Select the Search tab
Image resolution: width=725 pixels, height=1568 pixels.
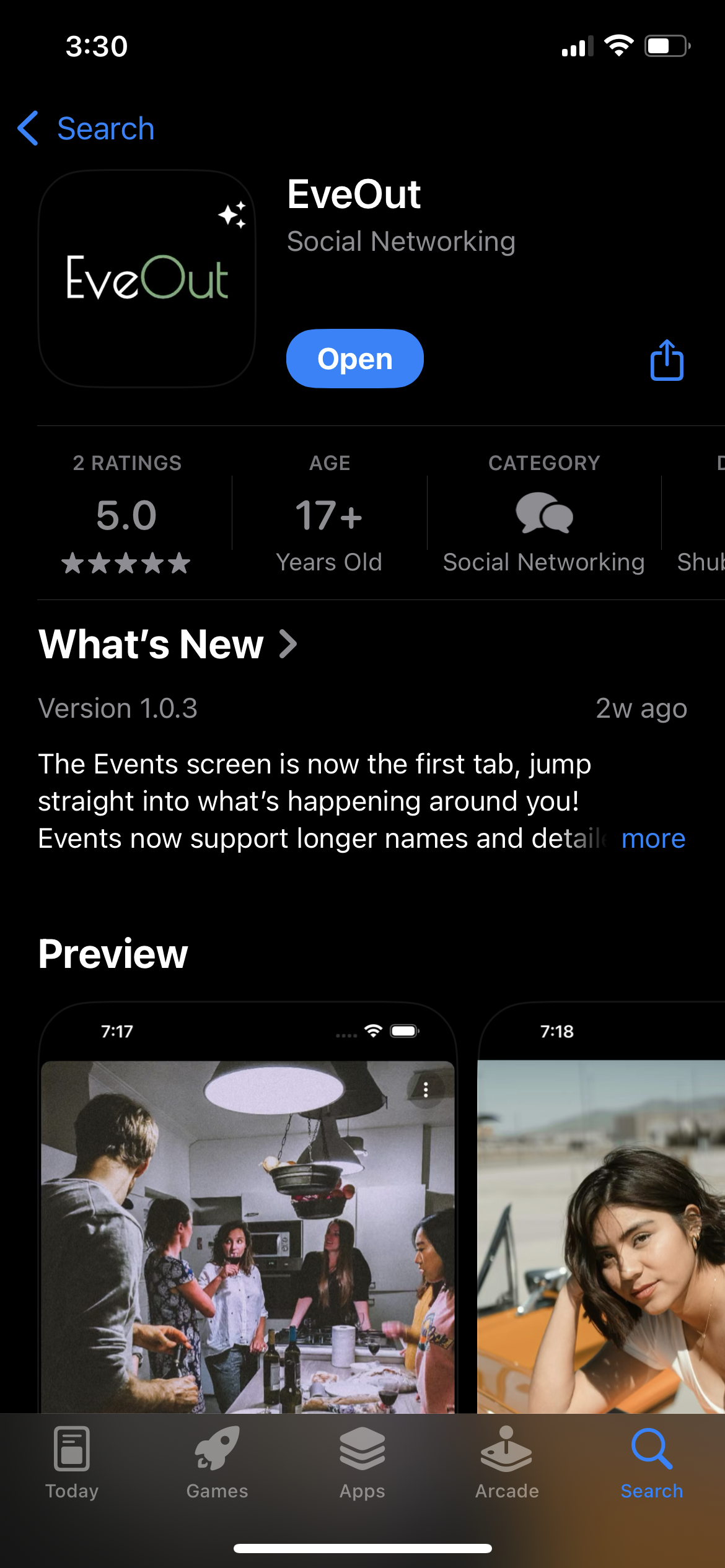(x=652, y=1463)
